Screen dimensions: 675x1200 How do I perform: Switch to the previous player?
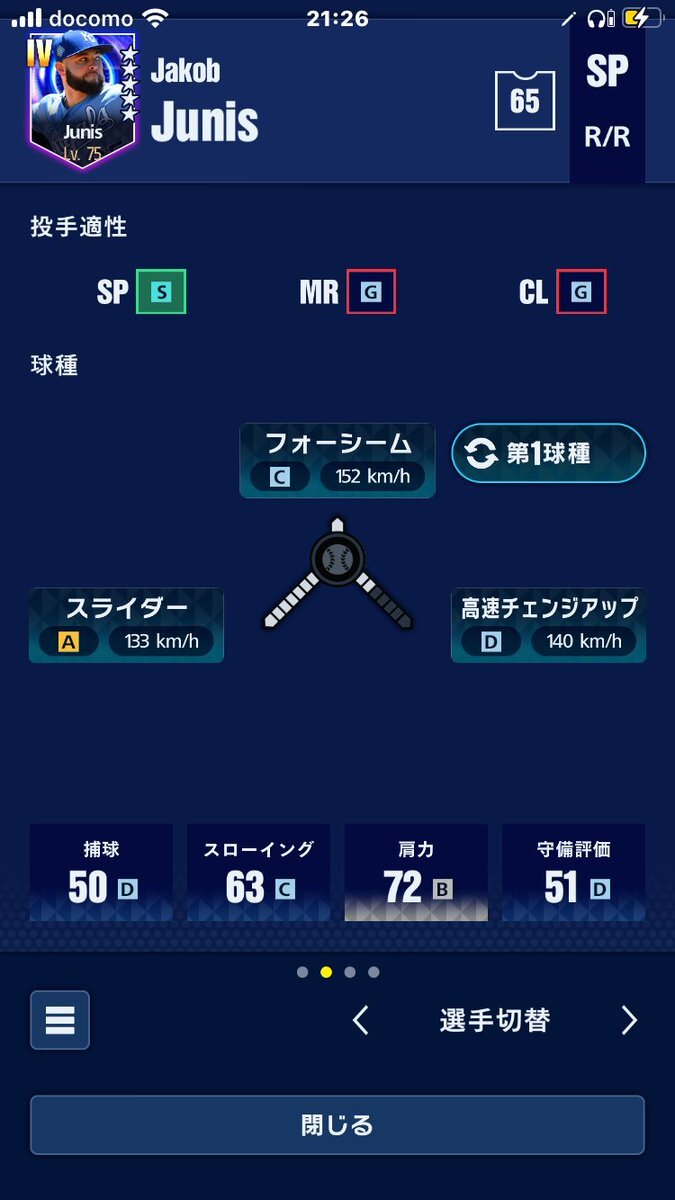coord(361,1020)
